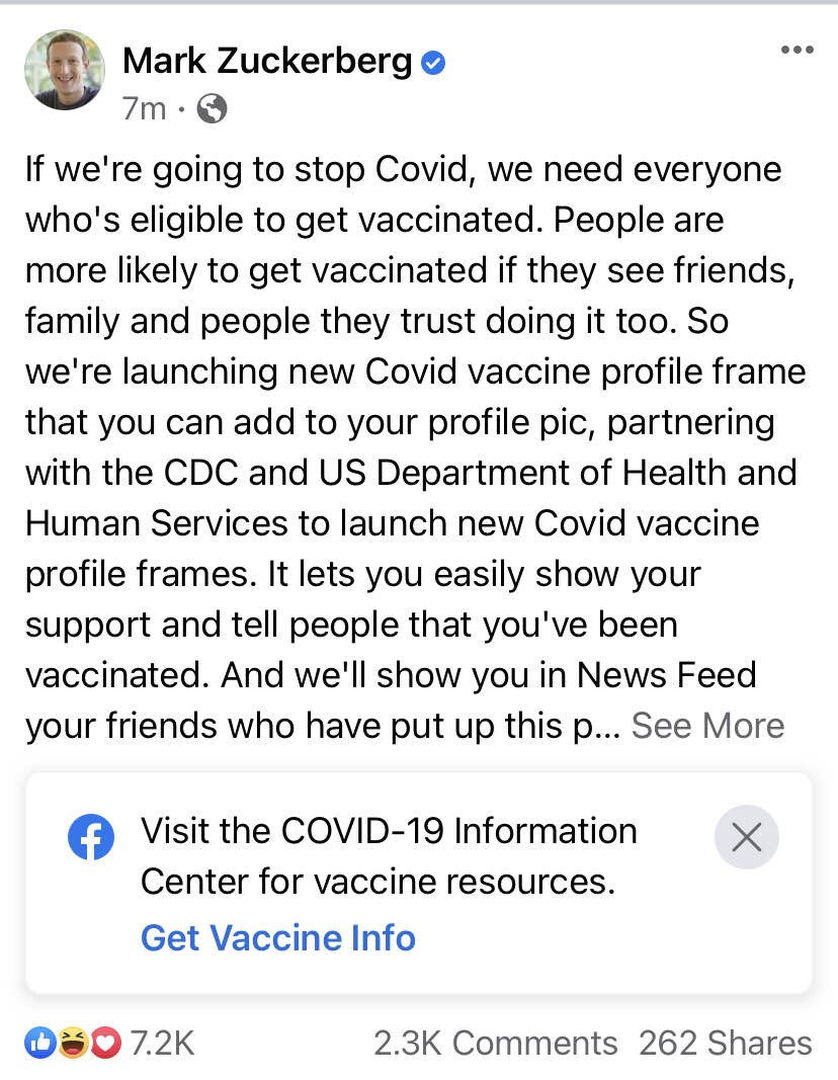The width and height of the screenshot is (838, 1080).
Task: Open the post's three-dot options menu
Action: click(x=796, y=50)
